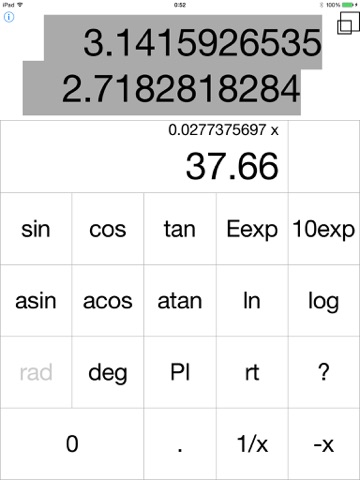Tap the question mark key

click(324, 372)
